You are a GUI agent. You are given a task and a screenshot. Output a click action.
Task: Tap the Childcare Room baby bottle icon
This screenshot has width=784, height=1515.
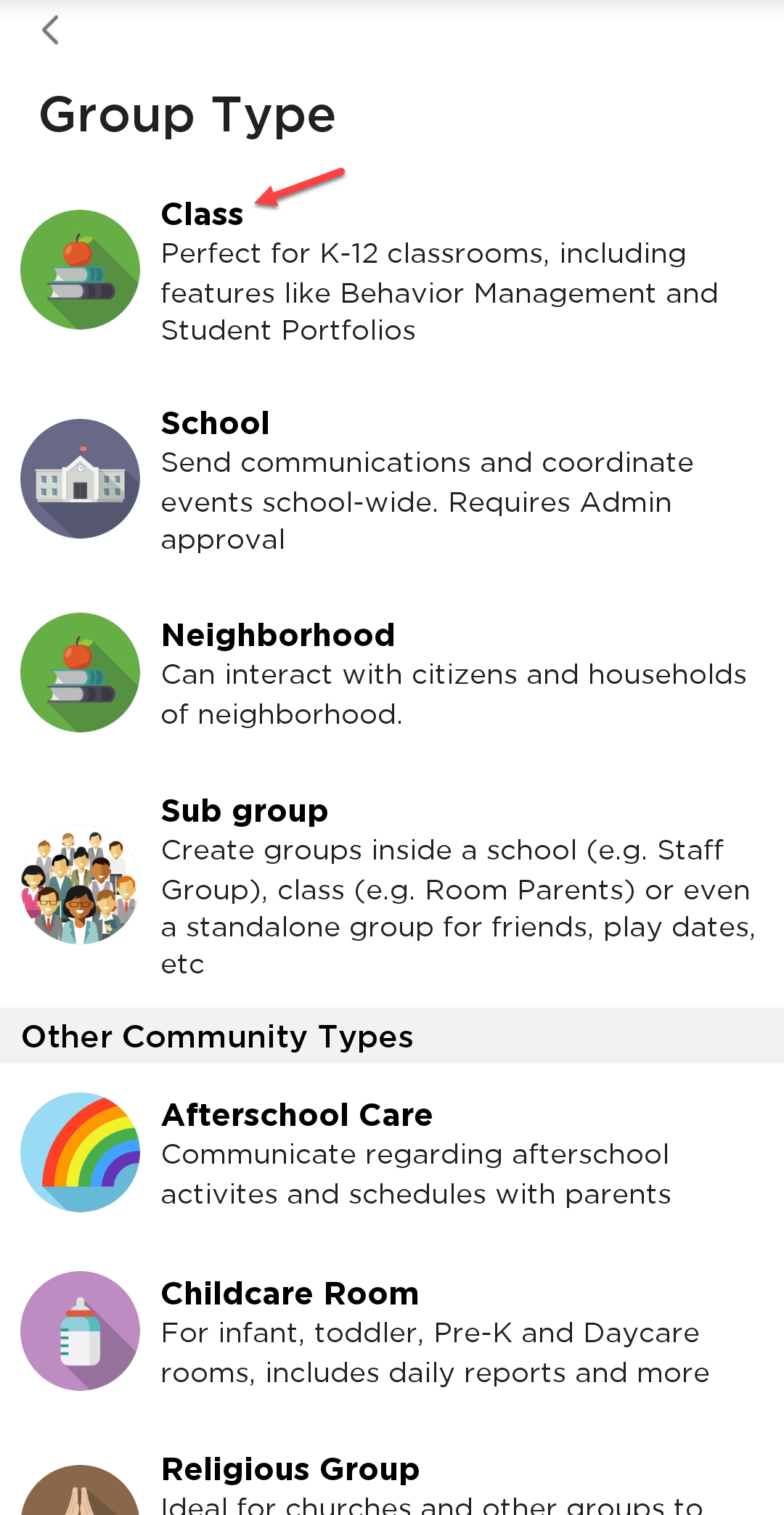click(80, 1331)
